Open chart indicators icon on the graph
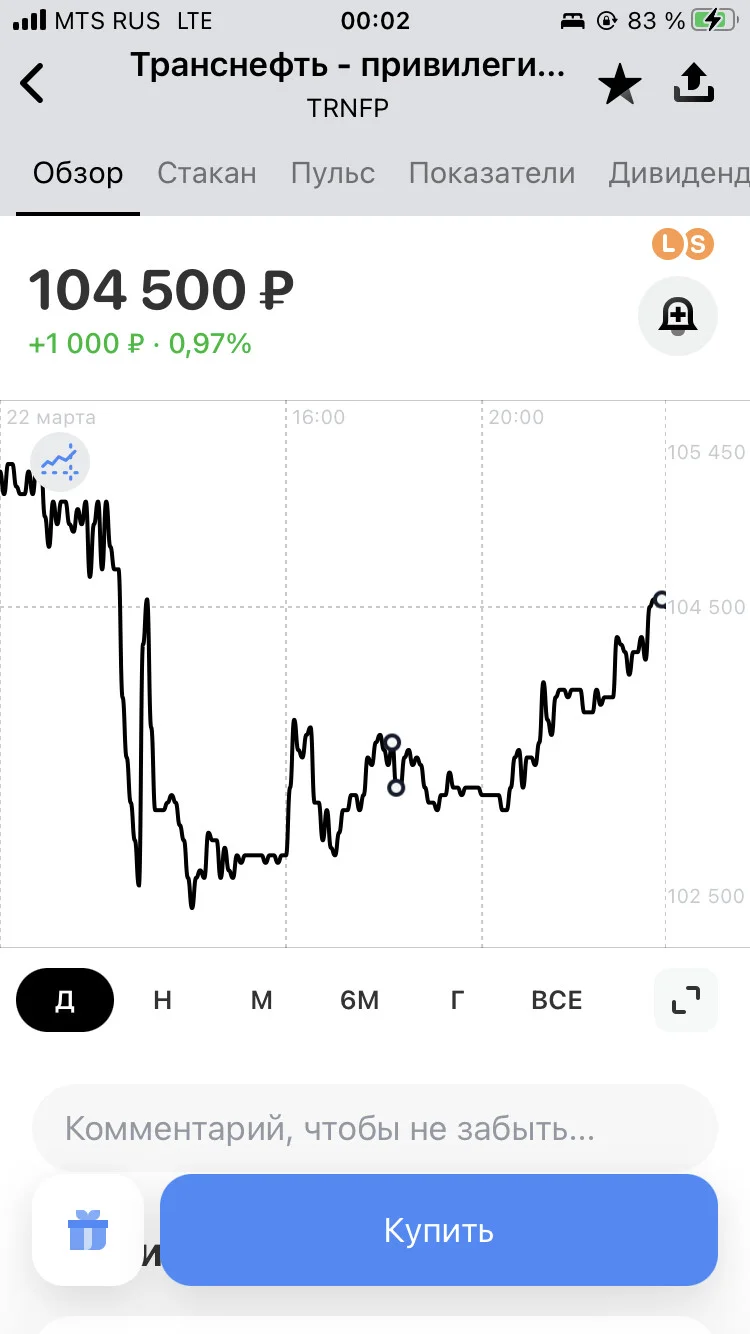The height and width of the screenshot is (1334, 750). click(59, 462)
